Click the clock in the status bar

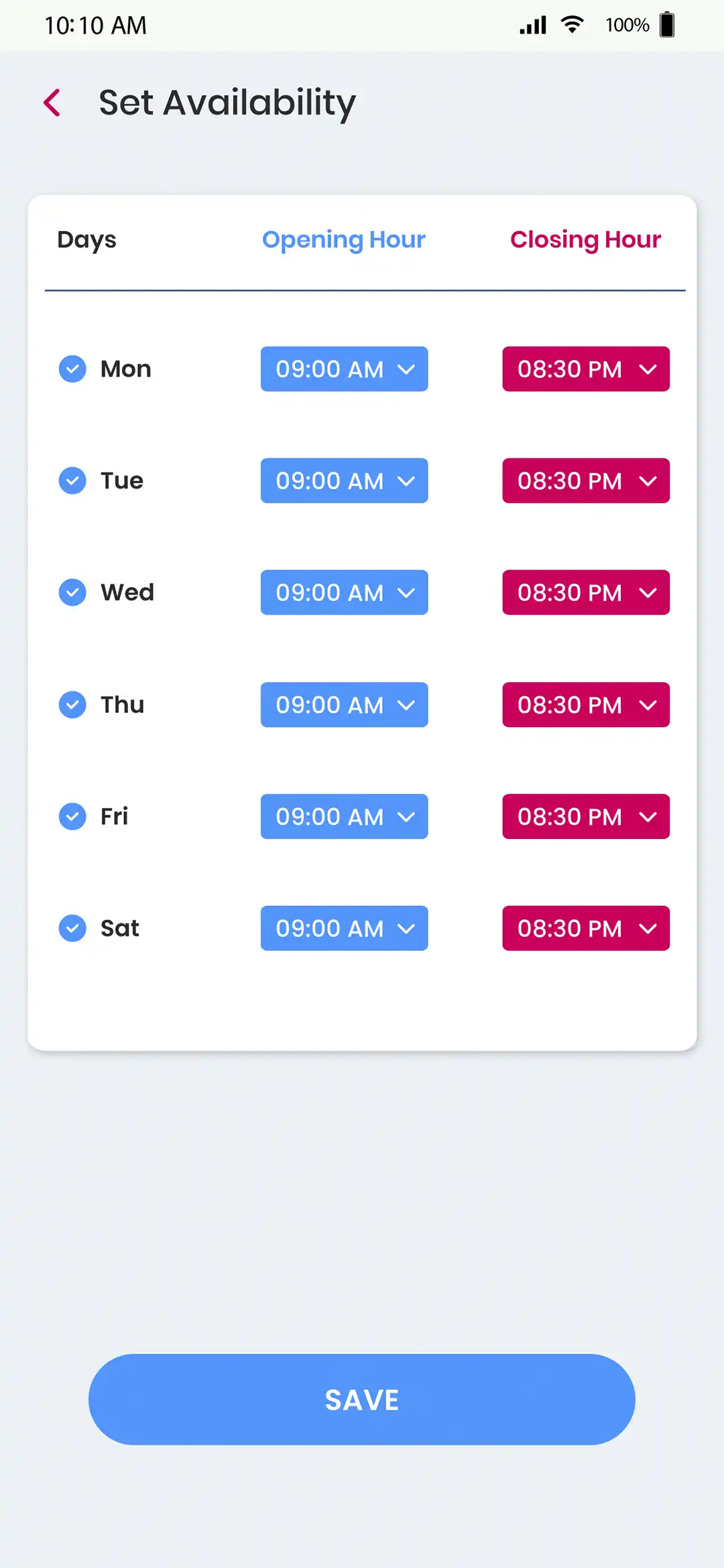[95, 24]
